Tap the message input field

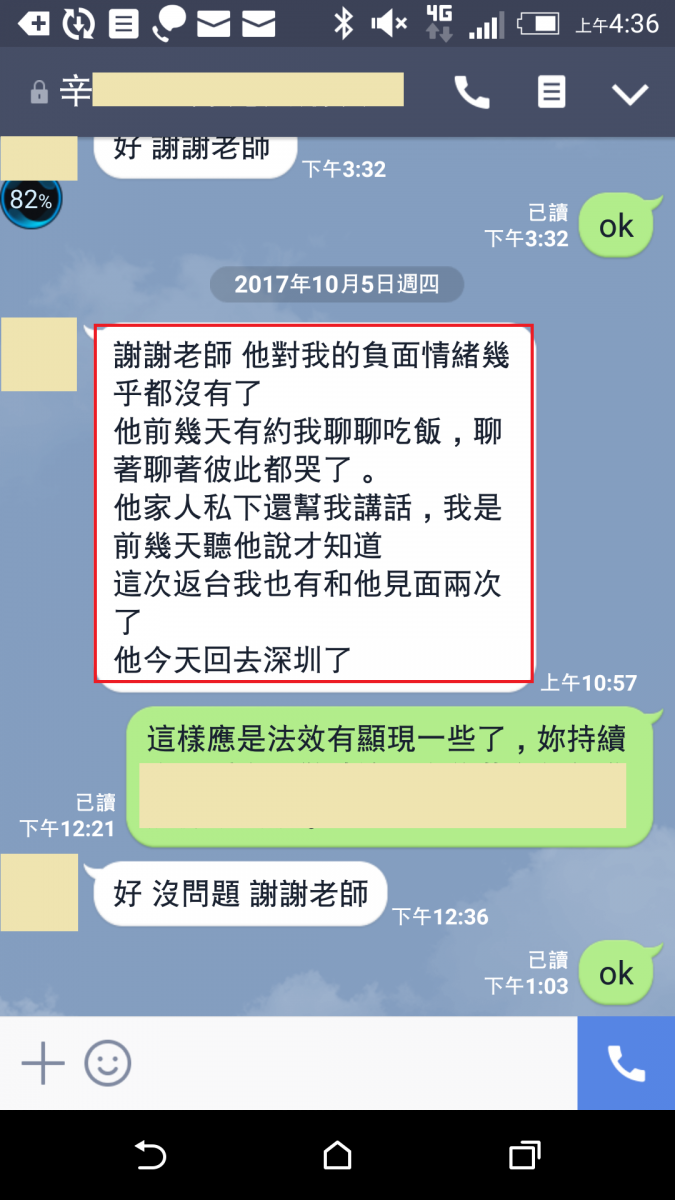[x=350, y=1063]
